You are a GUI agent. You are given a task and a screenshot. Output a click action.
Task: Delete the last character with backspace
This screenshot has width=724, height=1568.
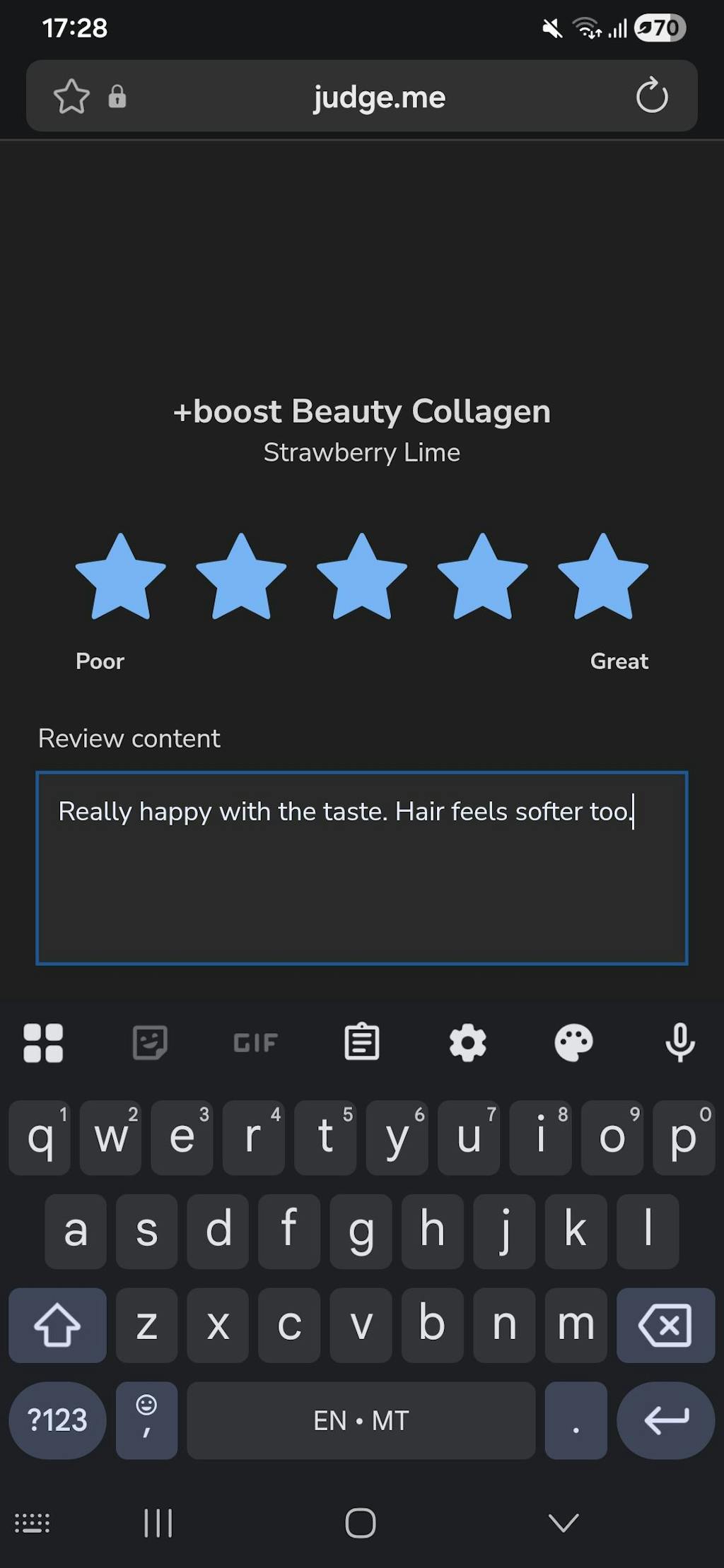coord(665,1325)
